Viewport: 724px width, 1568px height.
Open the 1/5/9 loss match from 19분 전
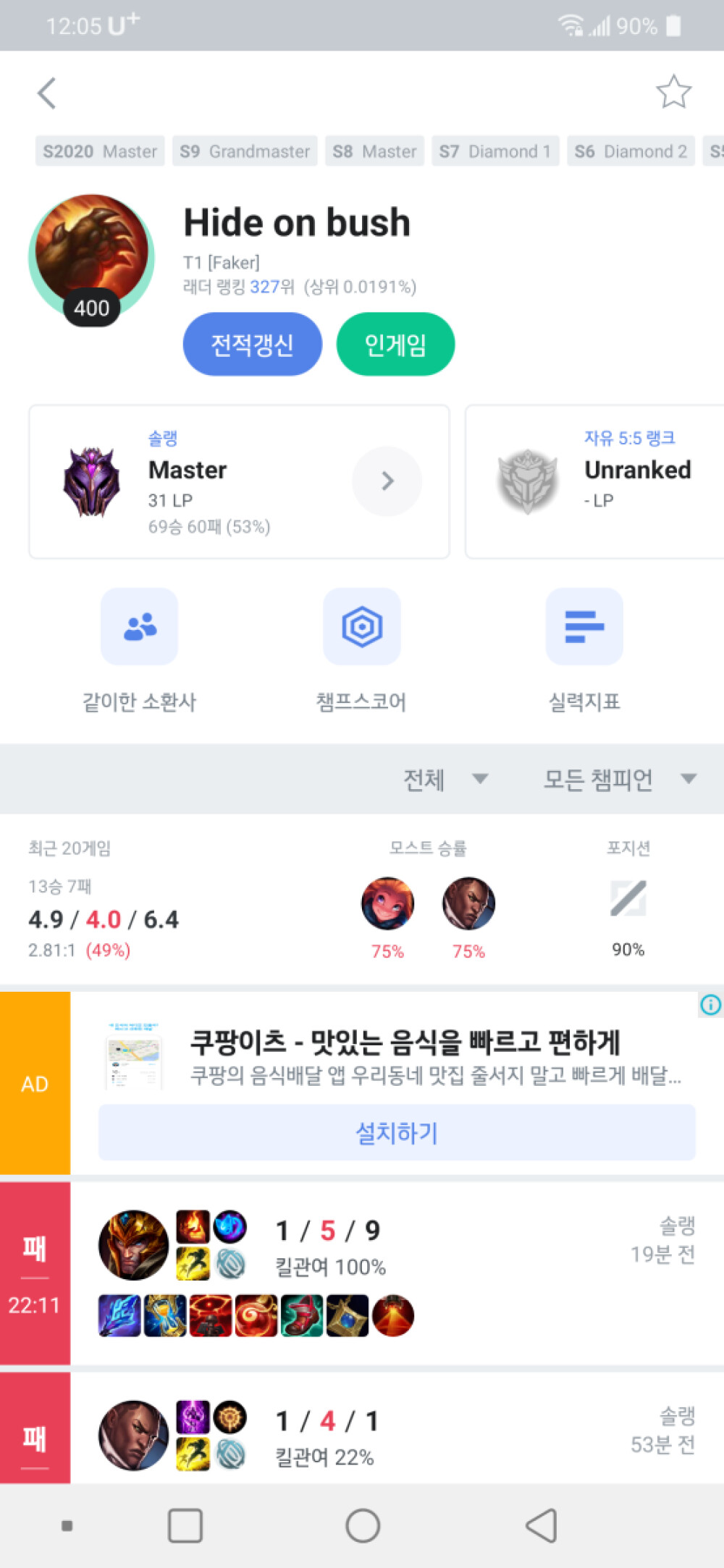pos(362,1273)
